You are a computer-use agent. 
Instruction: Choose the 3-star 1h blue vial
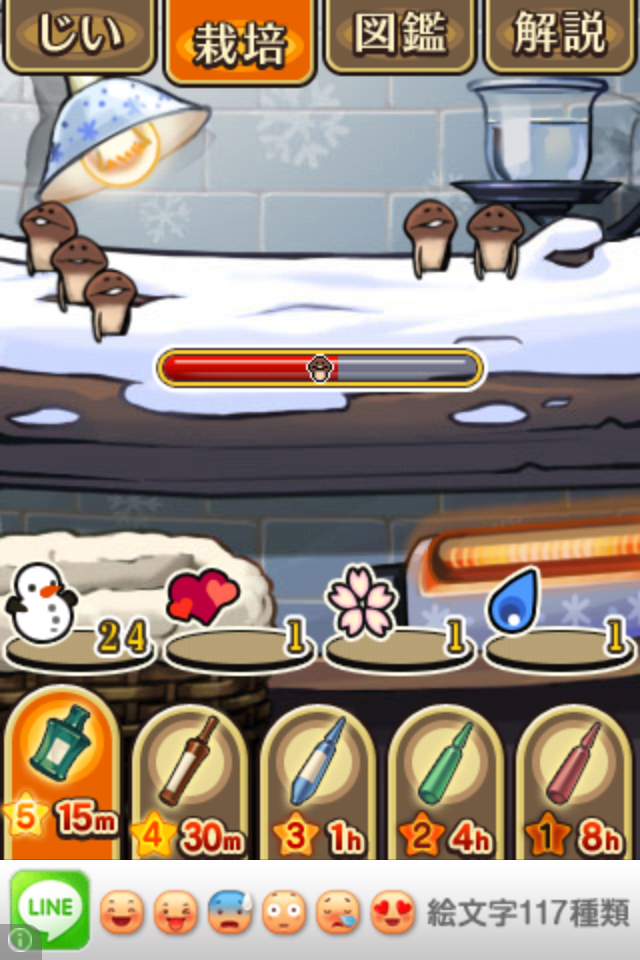[x=318, y=782]
